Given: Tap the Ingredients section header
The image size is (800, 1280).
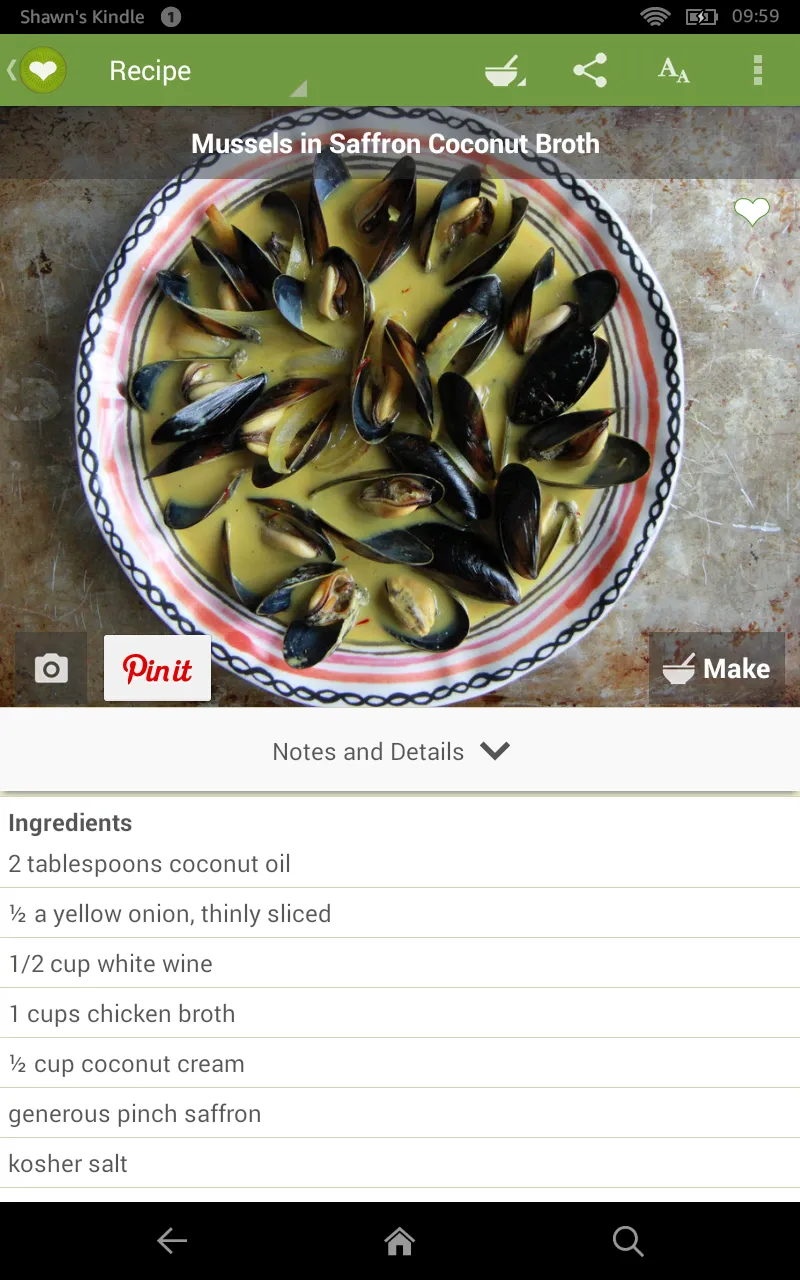Looking at the screenshot, I should [x=70, y=822].
